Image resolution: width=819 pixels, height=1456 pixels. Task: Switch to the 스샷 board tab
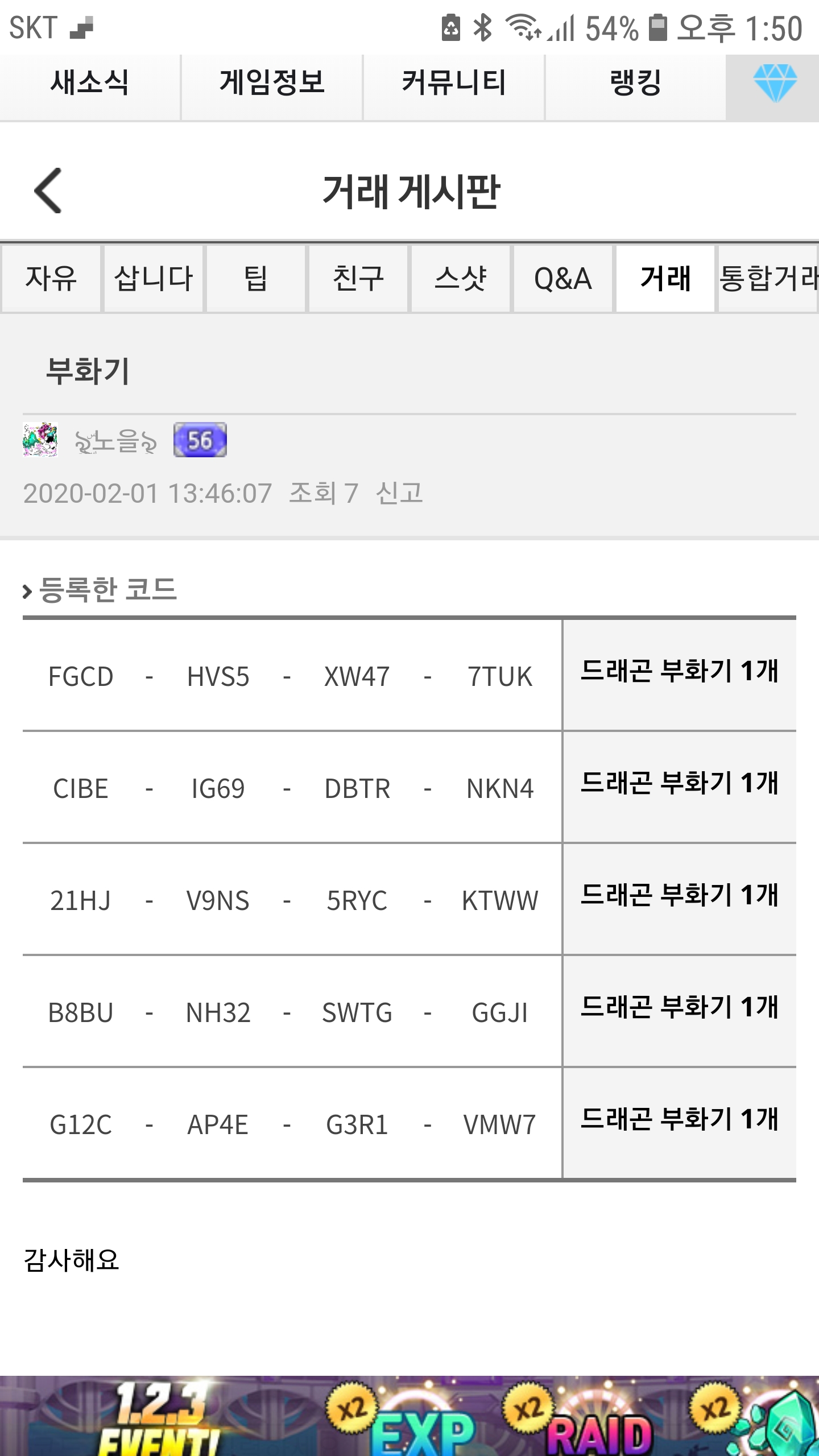[x=461, y=279]
